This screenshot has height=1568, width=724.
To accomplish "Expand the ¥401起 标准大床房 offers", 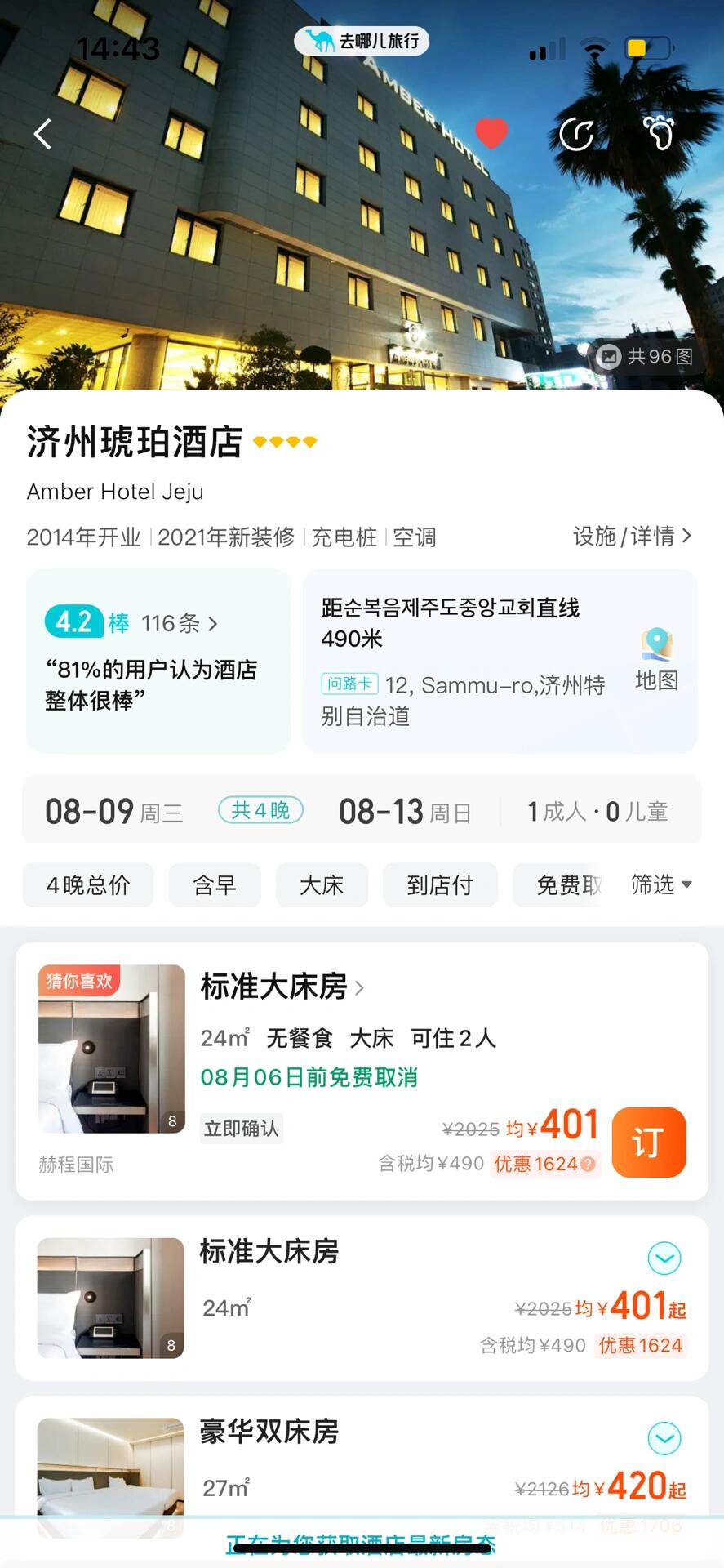I will (x=664, y=1258).
